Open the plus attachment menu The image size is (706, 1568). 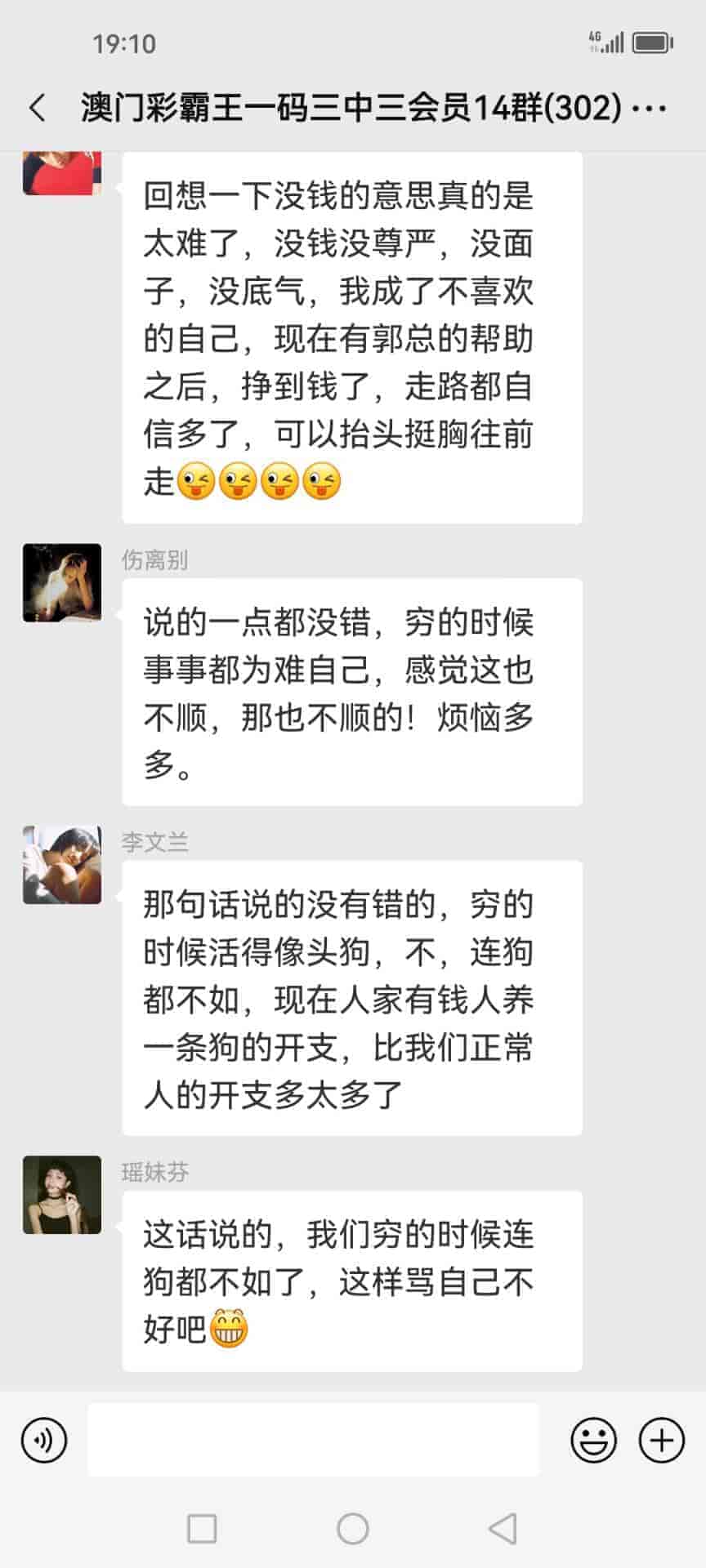pos(661,1440)
